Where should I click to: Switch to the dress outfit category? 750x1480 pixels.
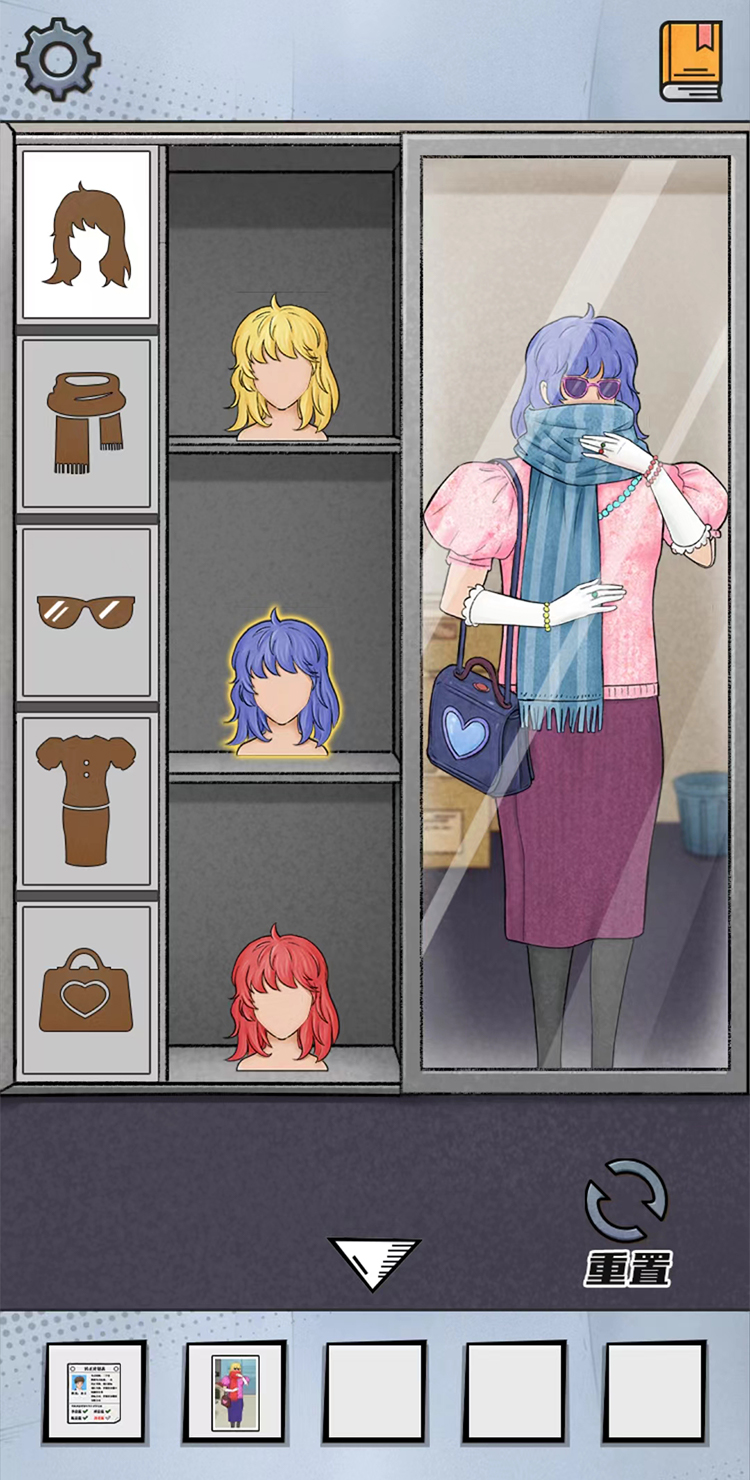point(86,800)
